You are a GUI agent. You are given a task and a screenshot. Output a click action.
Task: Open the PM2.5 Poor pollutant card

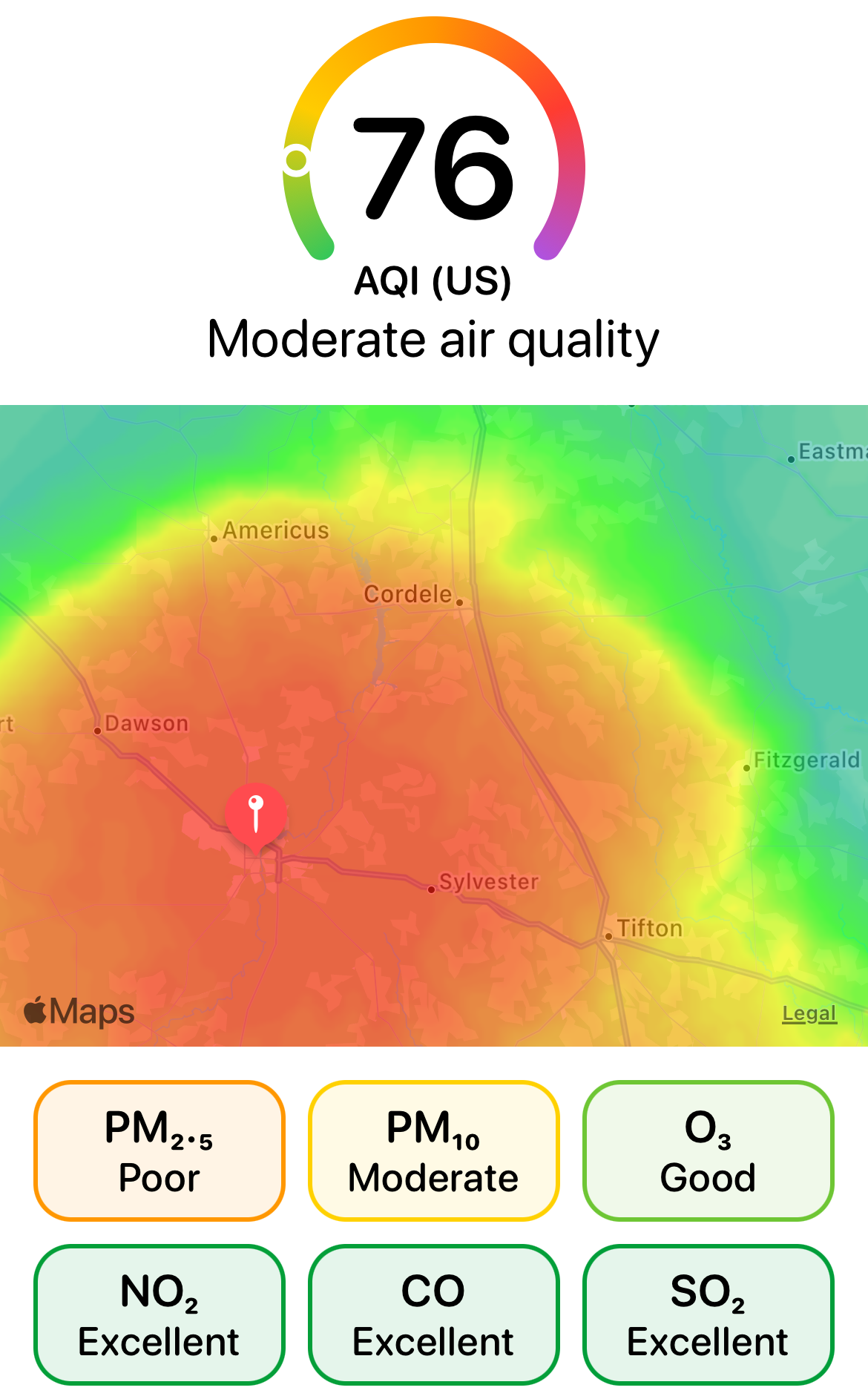[x=160, y=1151]
